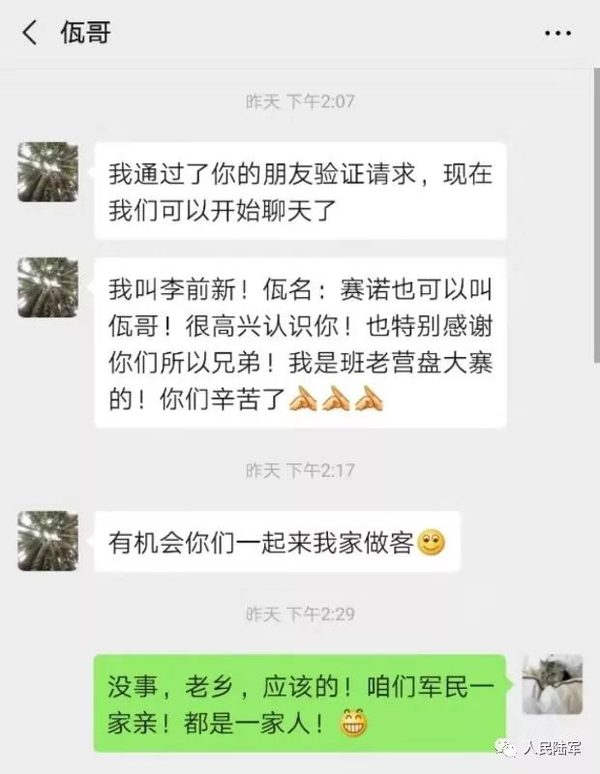Go back from the chat with 佤哥
Viewport: 600px width, 774px height.
tap(30, 33)
